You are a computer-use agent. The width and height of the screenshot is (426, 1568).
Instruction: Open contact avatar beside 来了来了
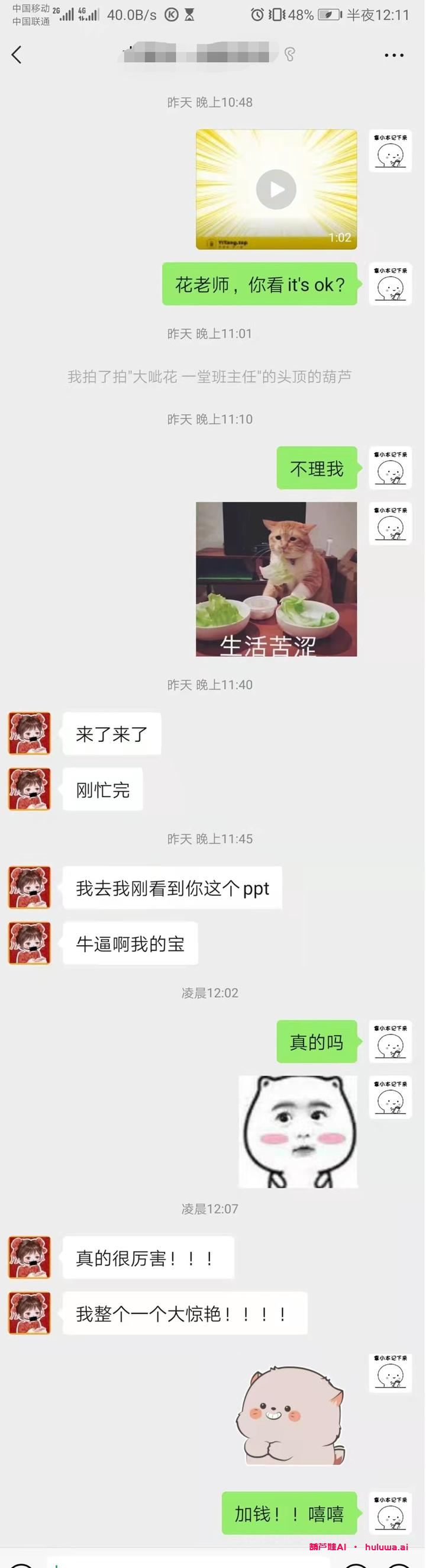(29, 734)
